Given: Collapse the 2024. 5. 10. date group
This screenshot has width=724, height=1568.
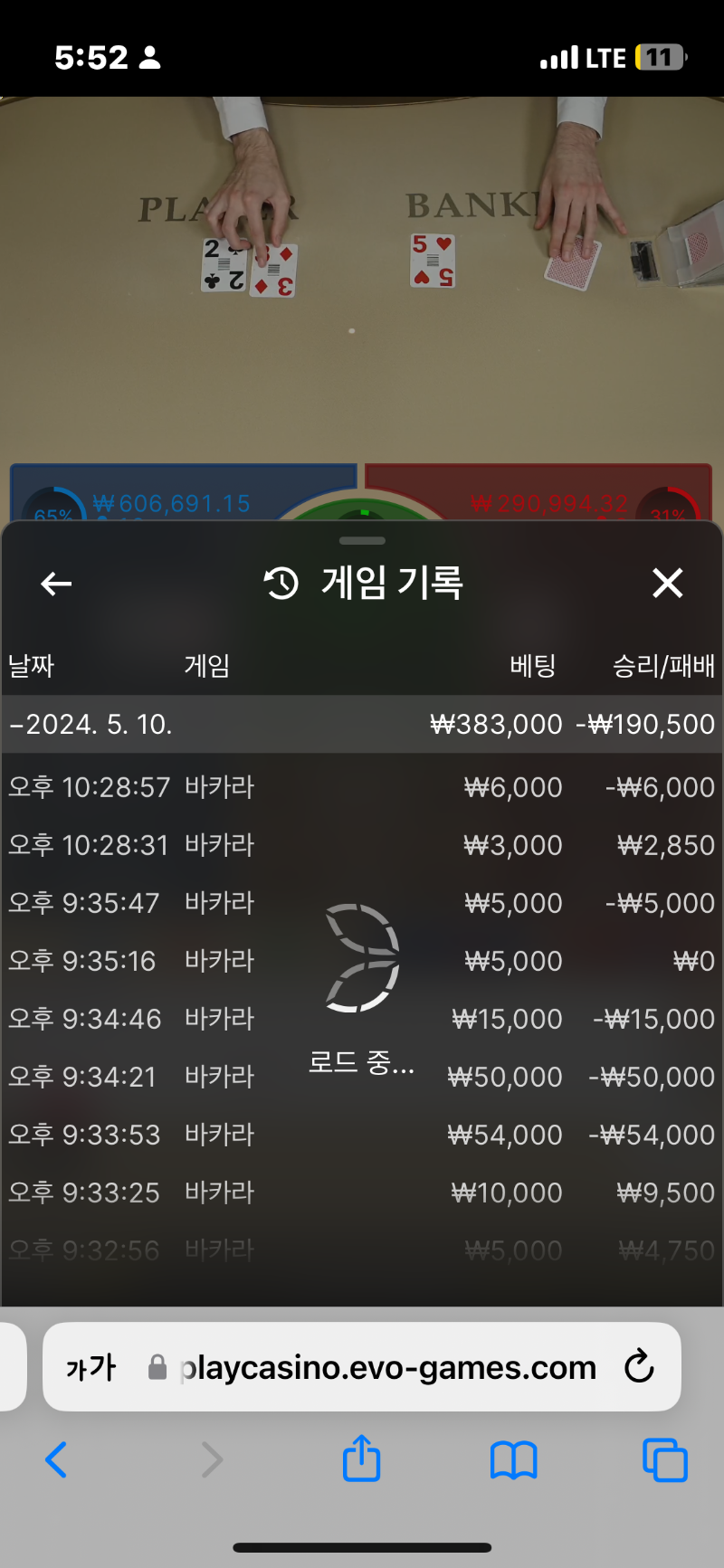Looking at the screenshot, I should [90, 725].
